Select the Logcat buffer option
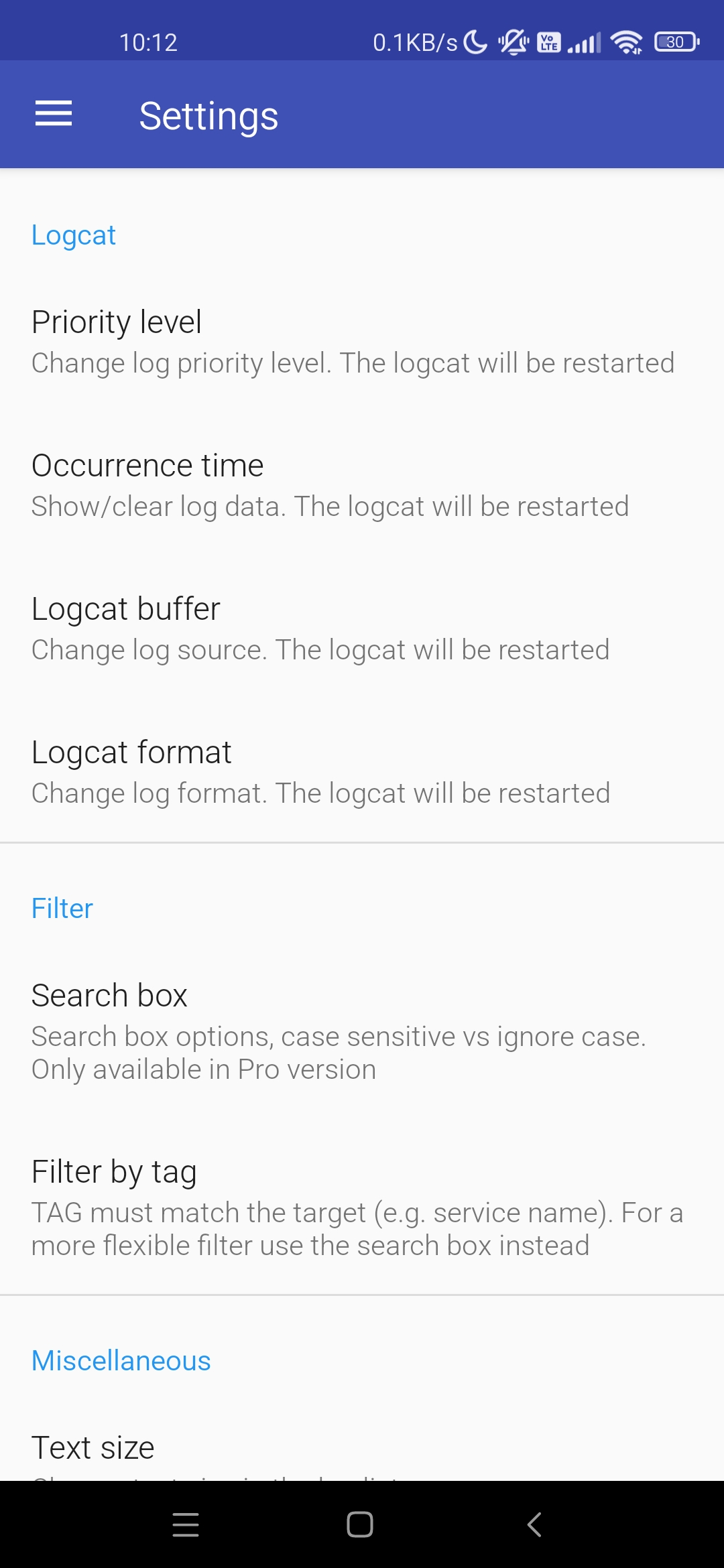The width and height of the screenshot is (724, 1568). [362, 629]
